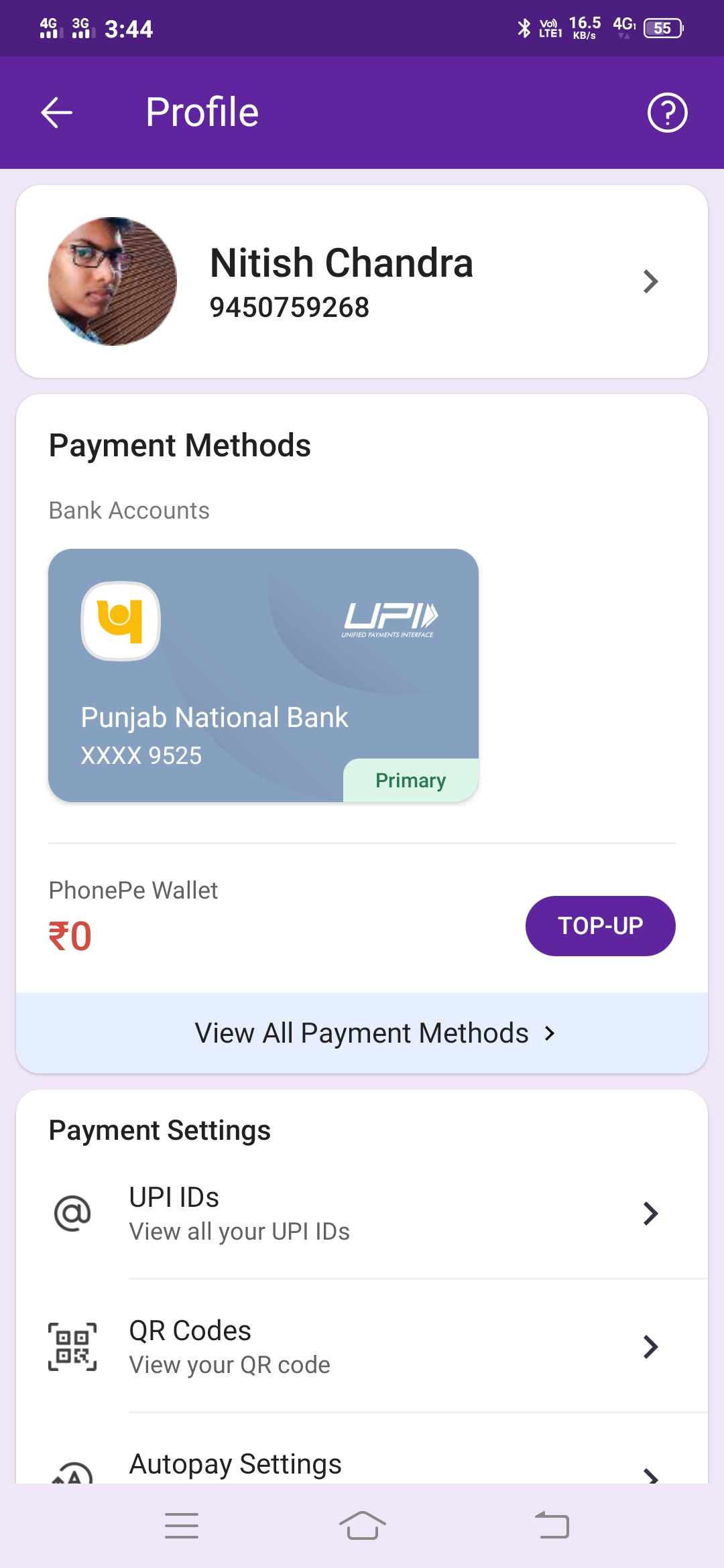Tap the system back button
Viewport: 724px width, 1568px height.
pyautogui.click(x=552, y=1526)
